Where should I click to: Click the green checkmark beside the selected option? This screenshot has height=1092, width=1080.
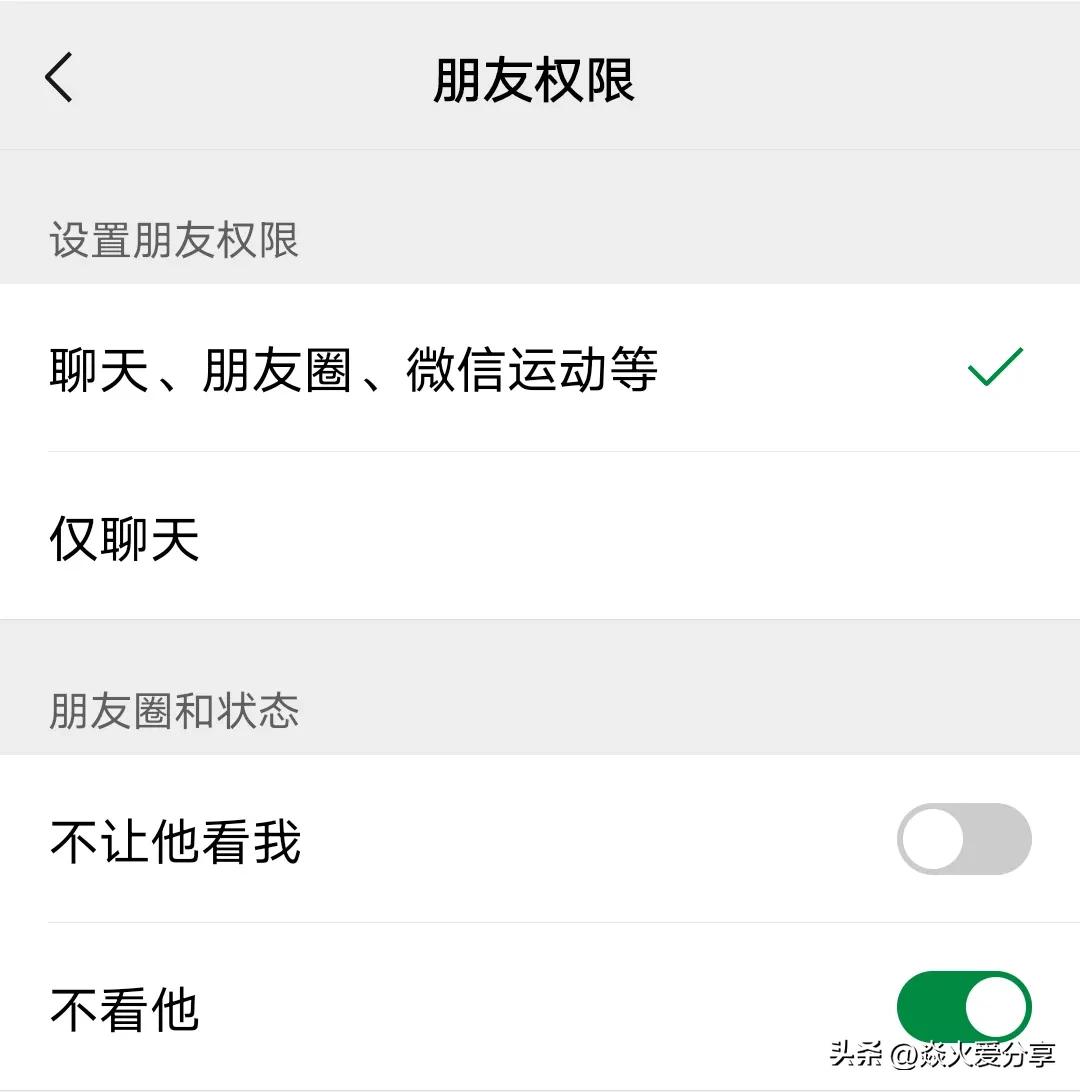(993, 368)
